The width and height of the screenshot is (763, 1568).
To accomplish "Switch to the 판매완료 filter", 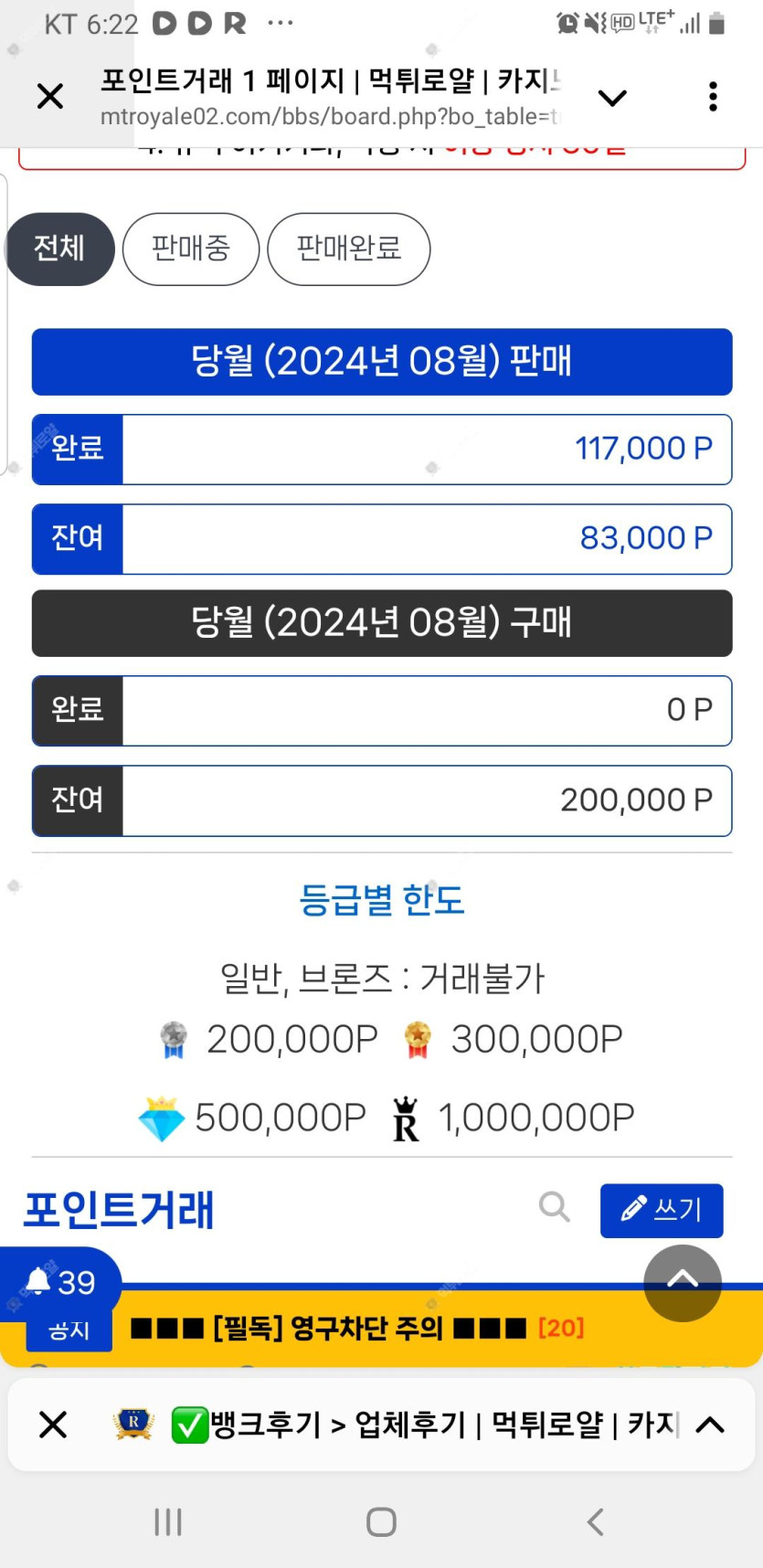I will pos(348,249).
